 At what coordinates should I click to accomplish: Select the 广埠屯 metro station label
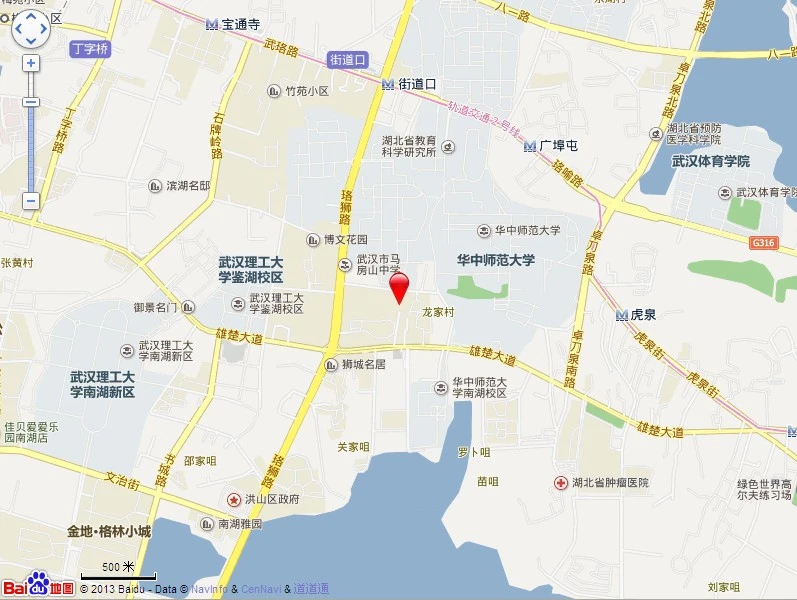tap(558, 145)
